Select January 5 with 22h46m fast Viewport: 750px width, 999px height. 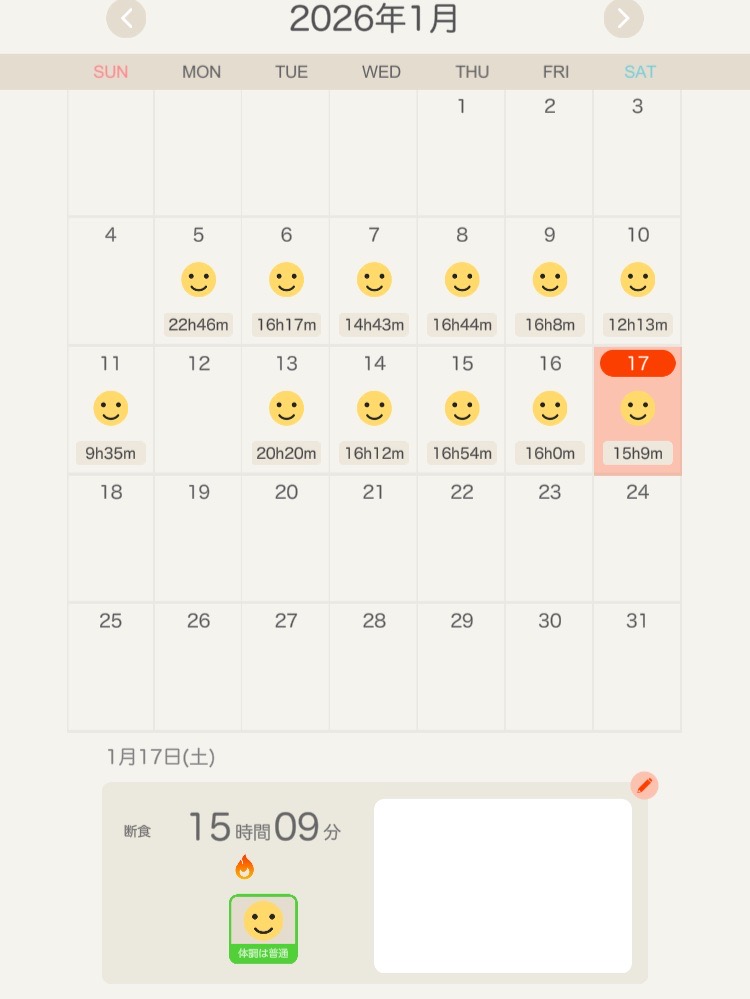click(x=198, y=281)
